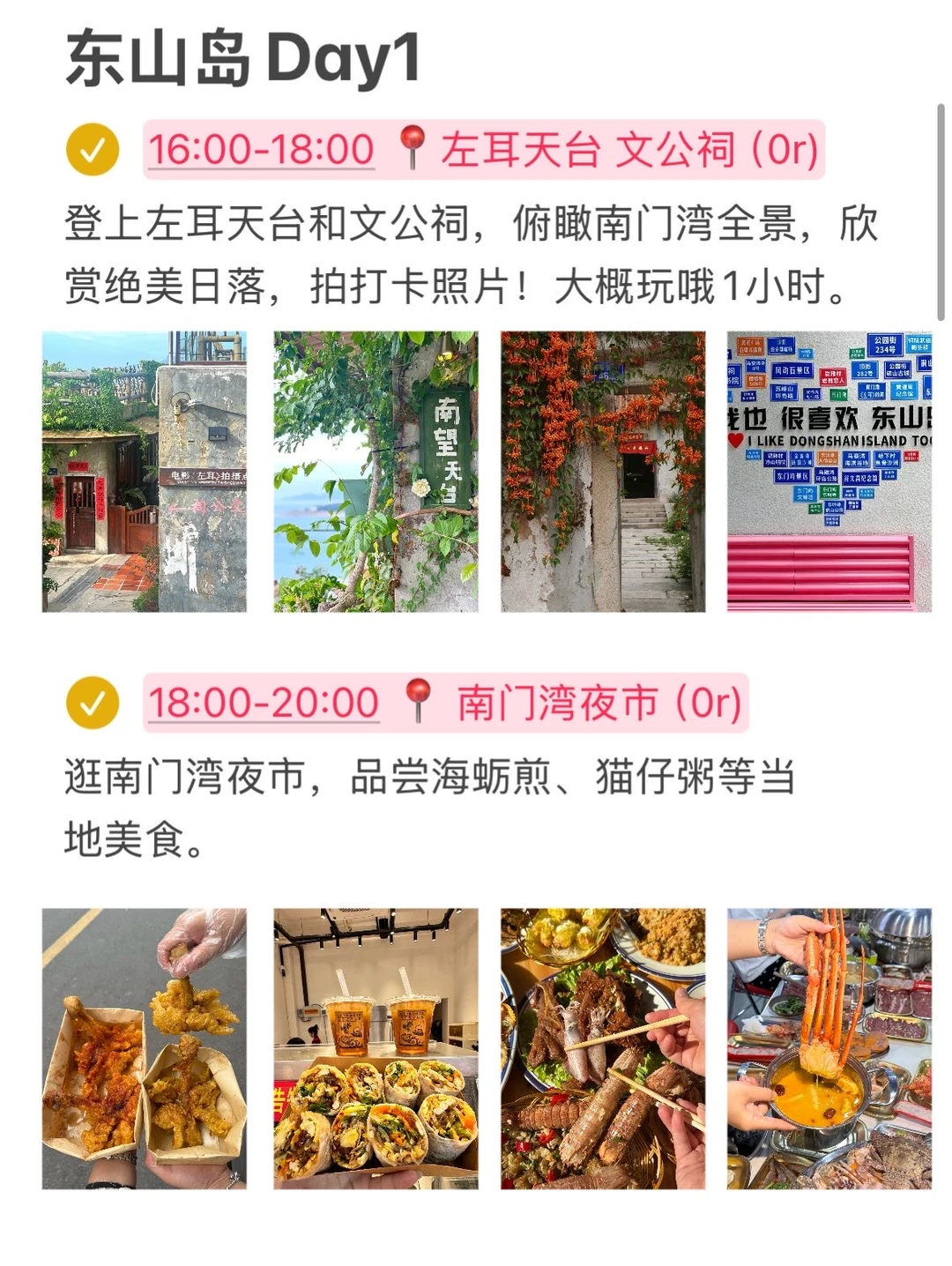The height and width of the screenshot is (1266, 952).
Task: Open the crab legs hotpot photo
Action: 829,1049
